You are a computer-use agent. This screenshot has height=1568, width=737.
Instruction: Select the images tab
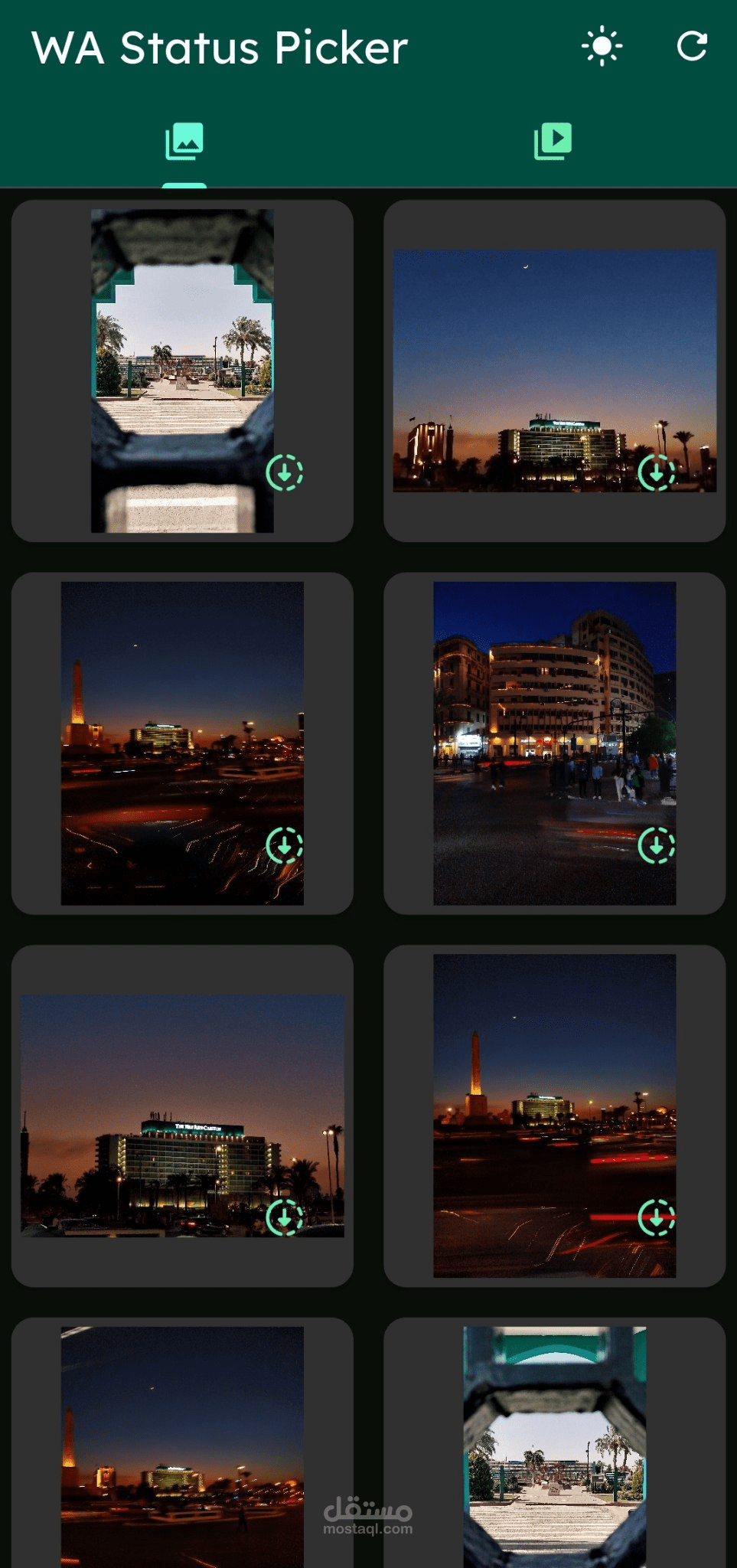pos(184,142)
